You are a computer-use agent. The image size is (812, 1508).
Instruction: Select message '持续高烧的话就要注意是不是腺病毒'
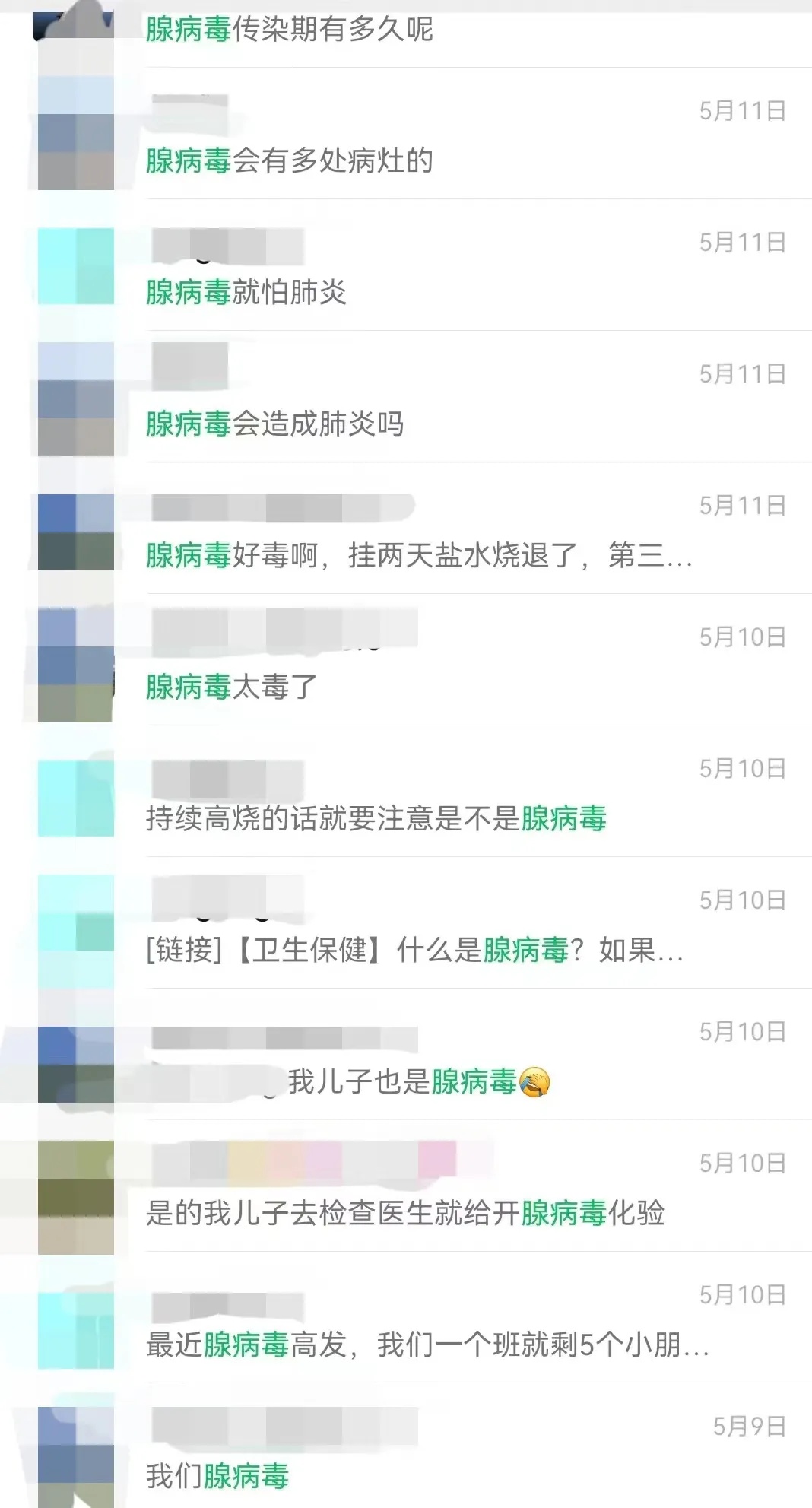coord(376,818)
